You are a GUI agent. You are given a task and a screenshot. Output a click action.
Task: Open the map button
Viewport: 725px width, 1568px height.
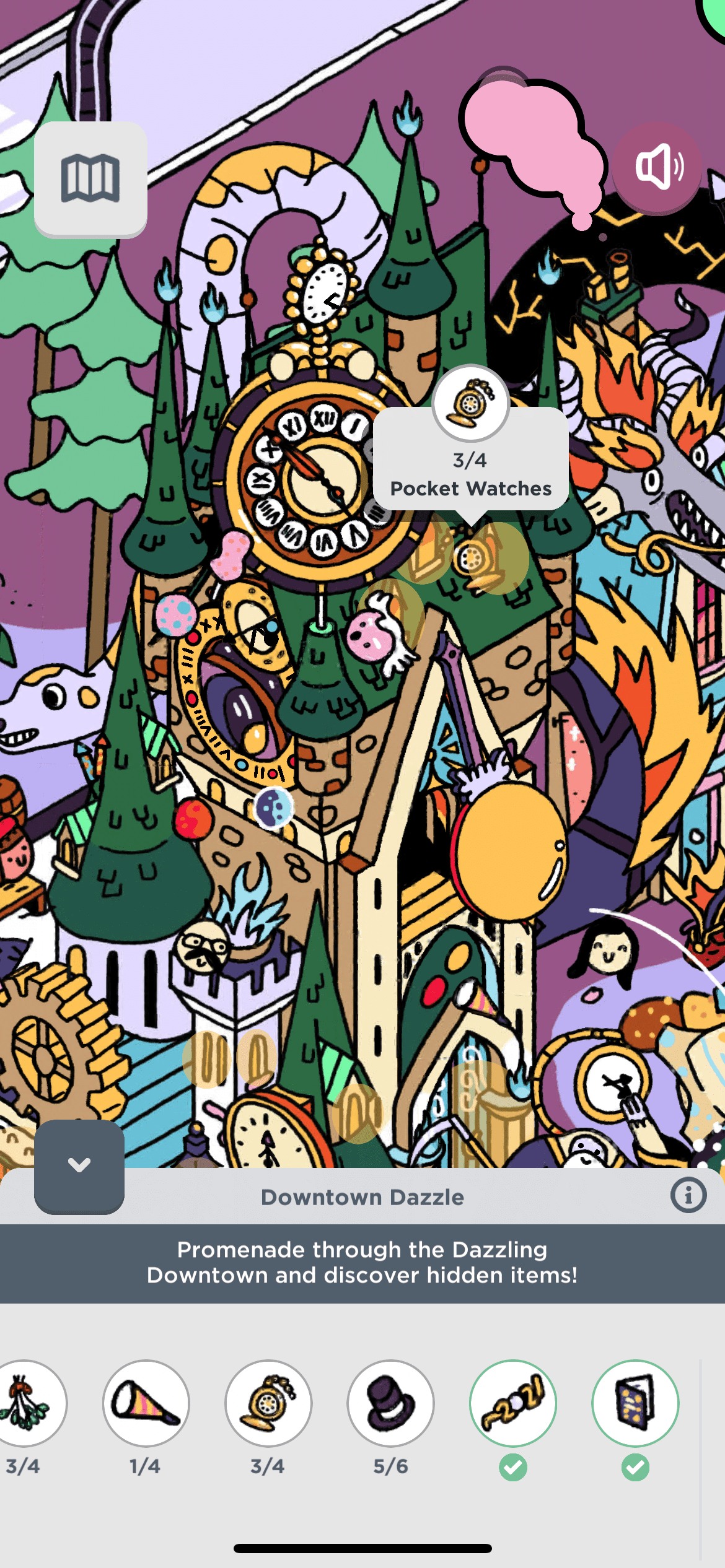click(90, 178)
